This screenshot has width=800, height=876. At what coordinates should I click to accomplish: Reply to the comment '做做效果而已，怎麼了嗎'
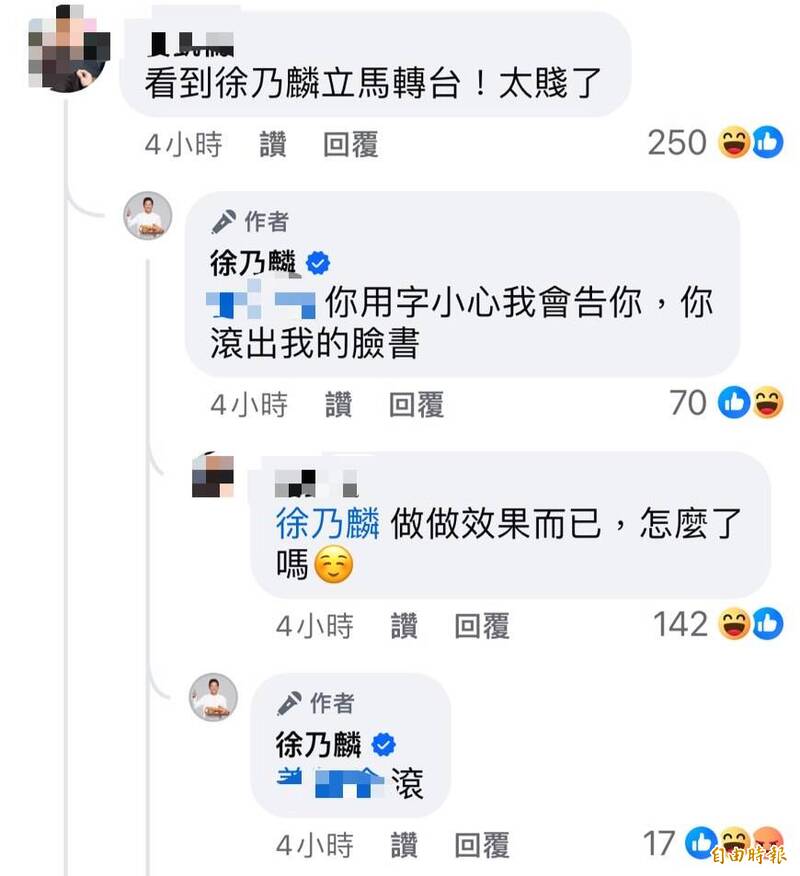(482, 627)
